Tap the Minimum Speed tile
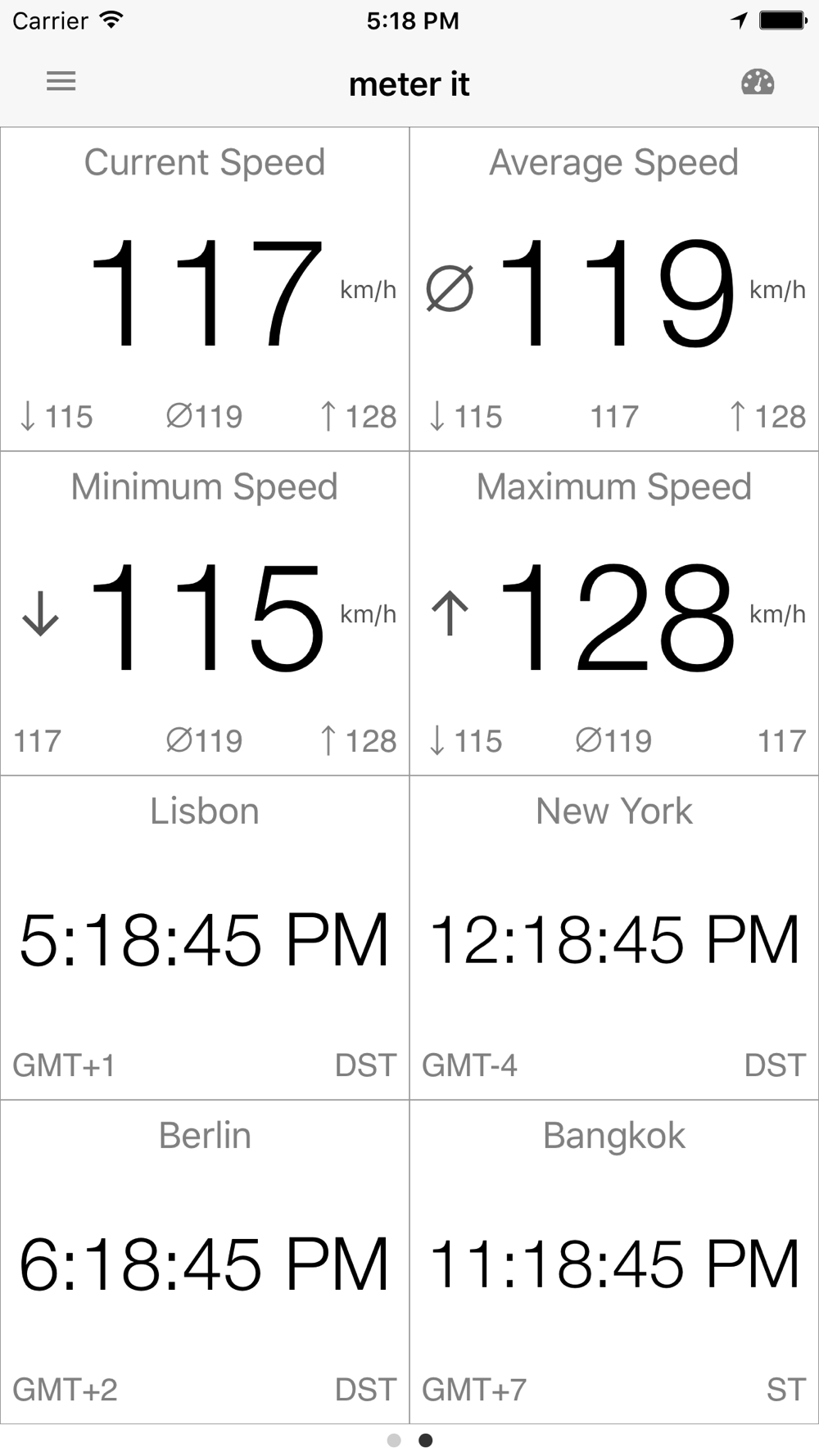 click(x=205, y=613)
